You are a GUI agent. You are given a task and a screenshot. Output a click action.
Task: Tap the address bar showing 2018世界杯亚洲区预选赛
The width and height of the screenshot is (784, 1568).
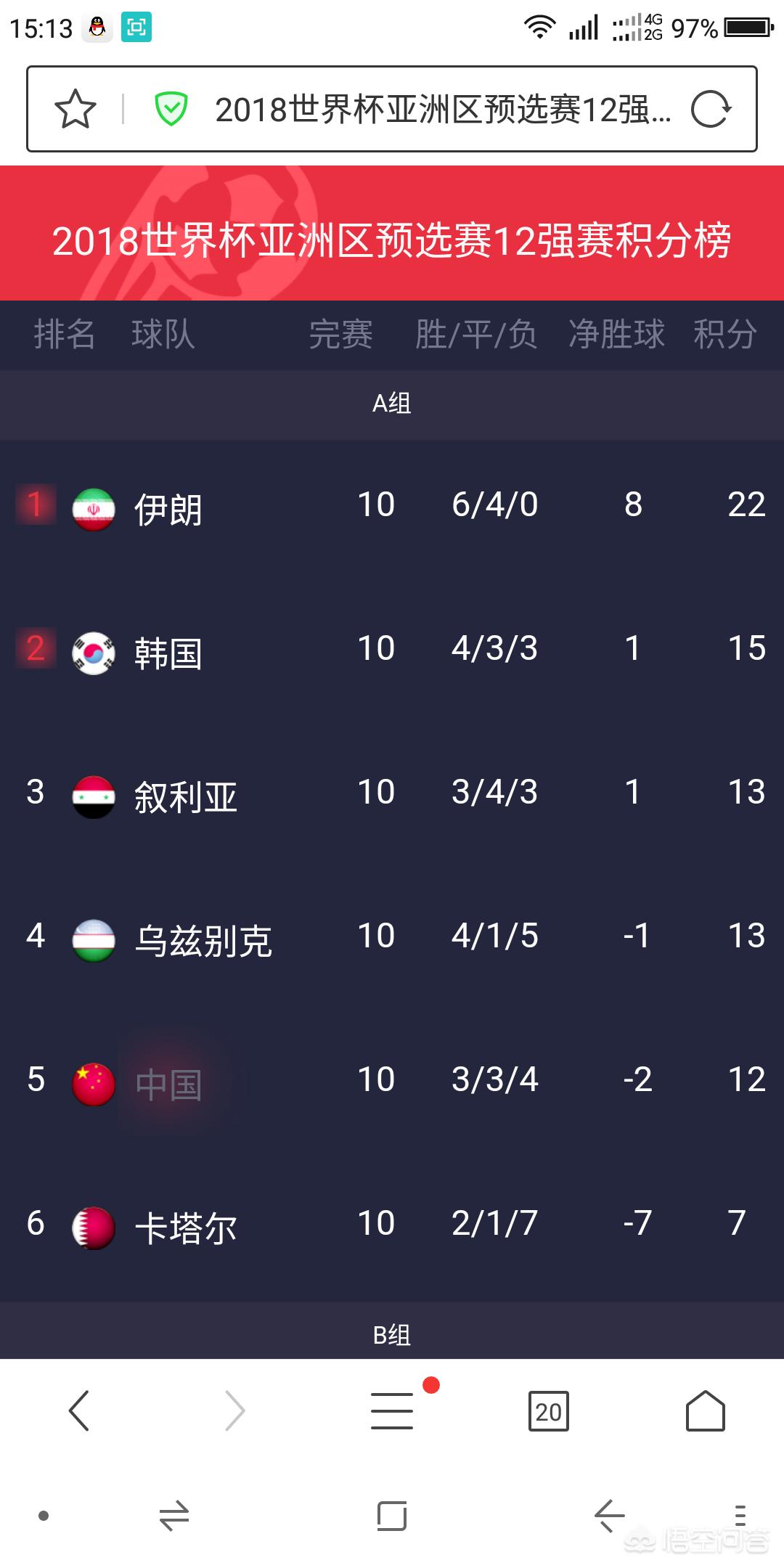click(x=443, y=110)
